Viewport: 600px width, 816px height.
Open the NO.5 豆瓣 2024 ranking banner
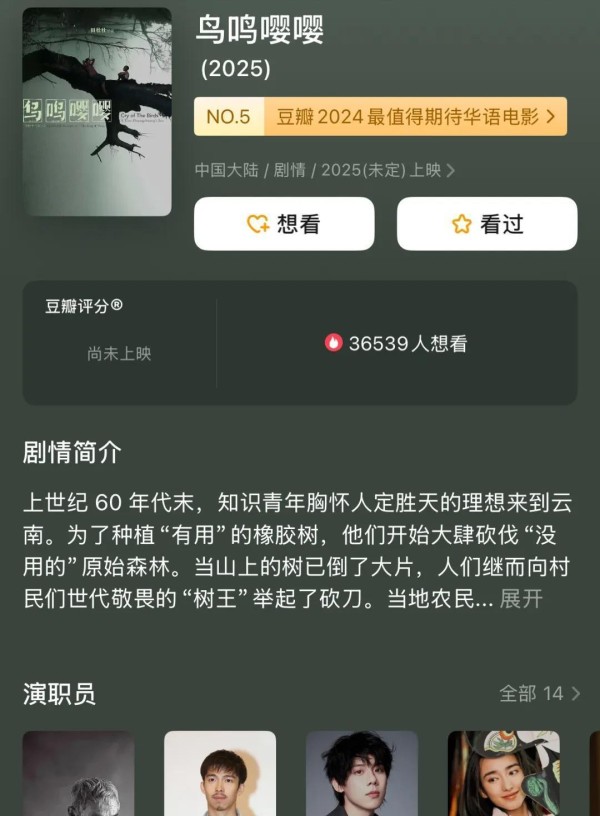pyautogui.click(x=381, y=117)
